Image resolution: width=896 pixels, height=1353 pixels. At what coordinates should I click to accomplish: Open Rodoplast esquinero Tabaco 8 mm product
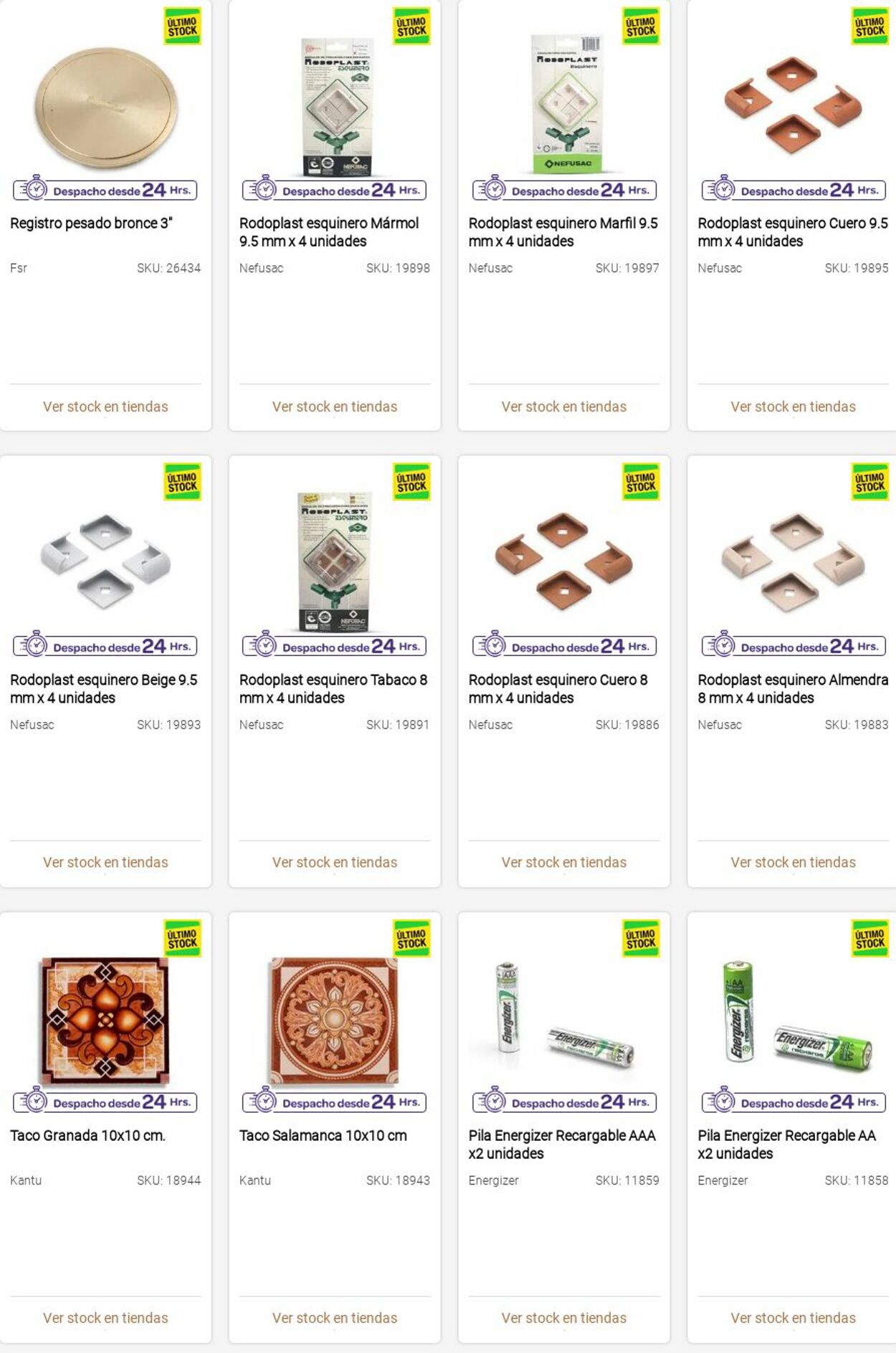(x=333, y=688)
